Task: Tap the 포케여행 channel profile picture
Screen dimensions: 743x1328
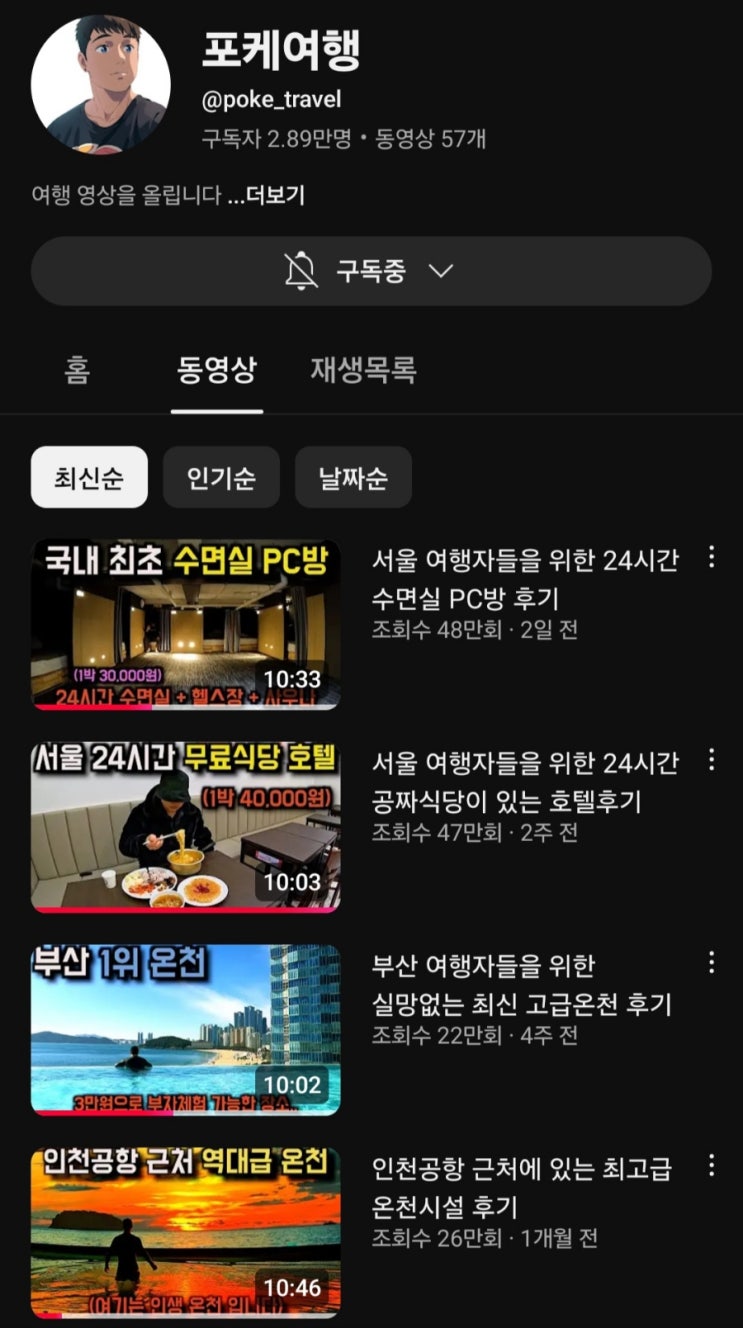Action: point(100,84)
